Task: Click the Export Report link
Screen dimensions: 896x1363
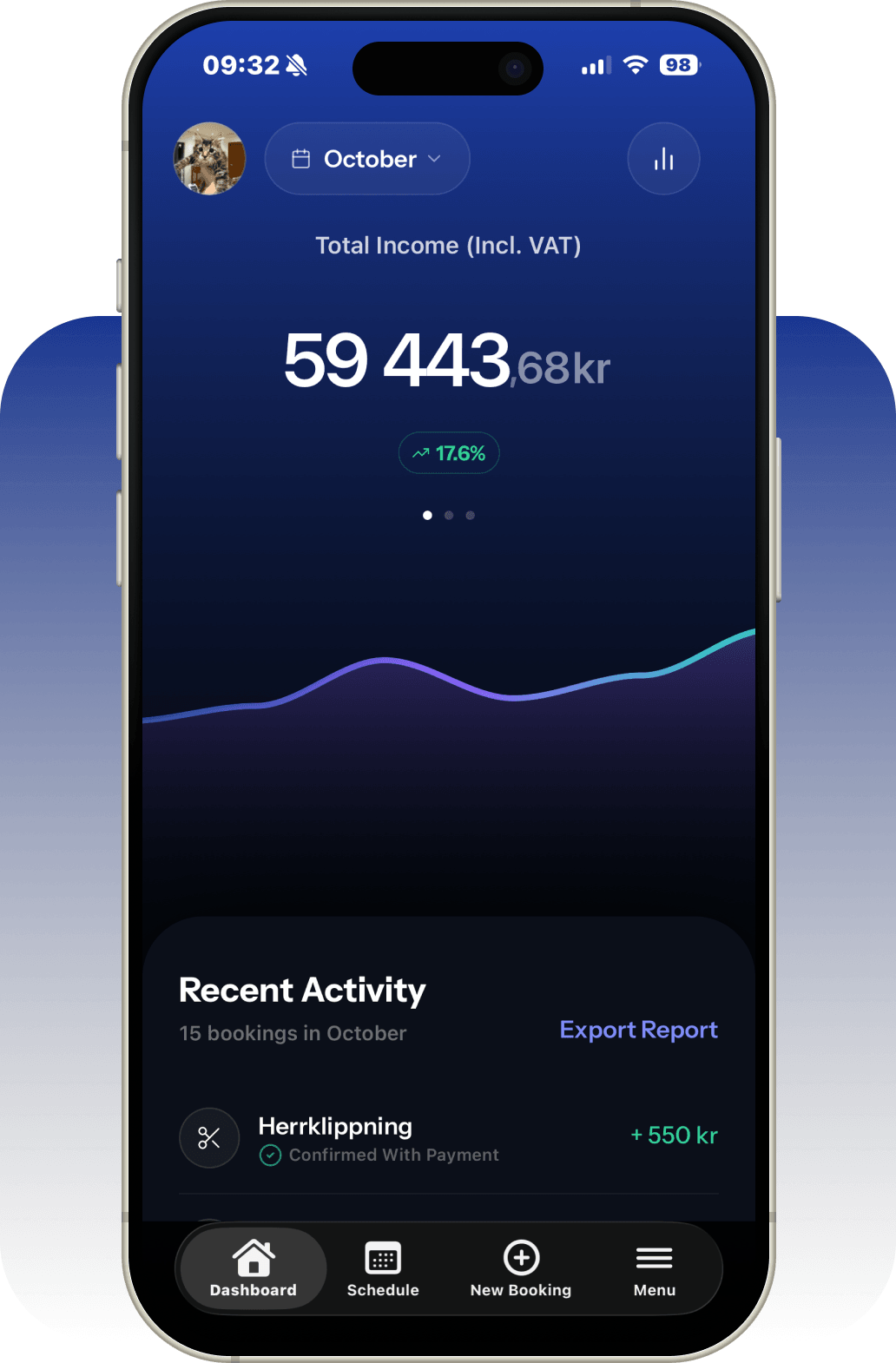Action: click(638, 1030)
